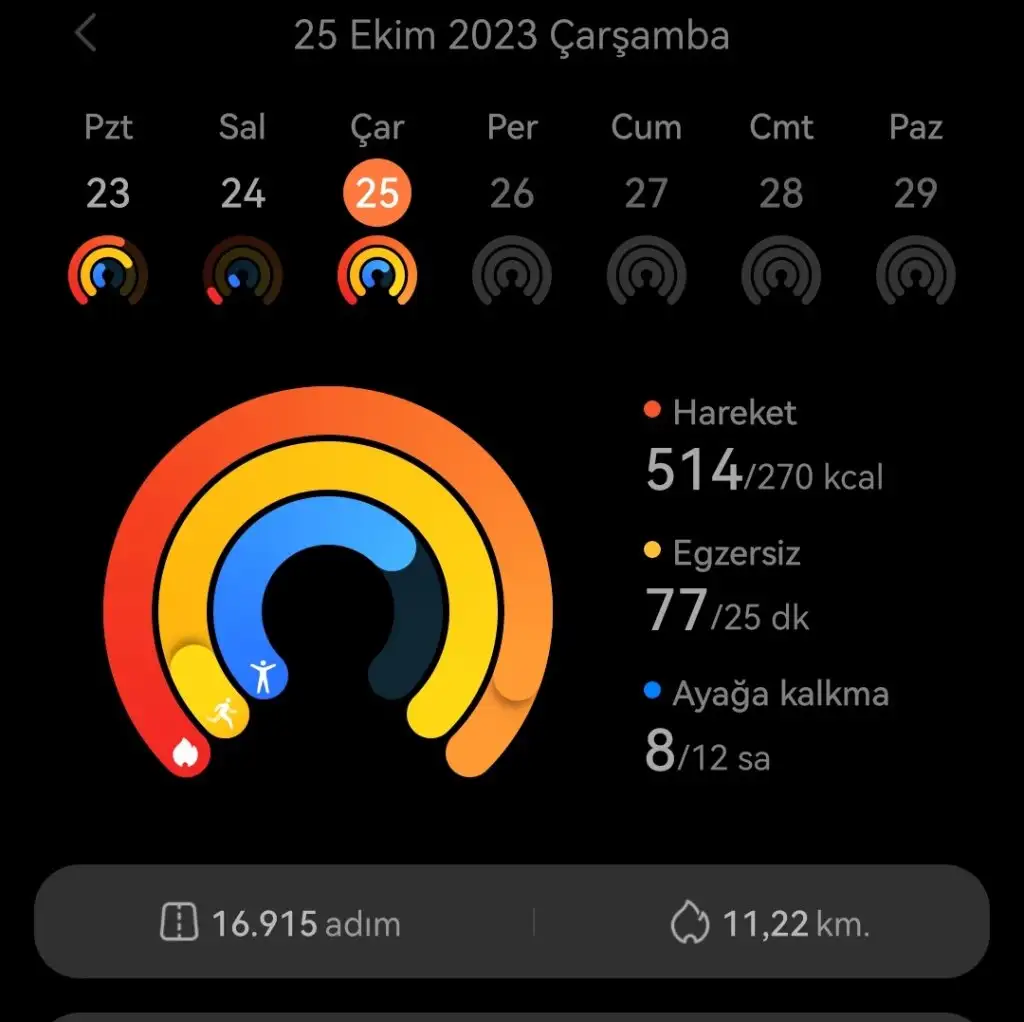Select Friday 27 in the week strip
1024x1022 pixels.
point(646,193)
